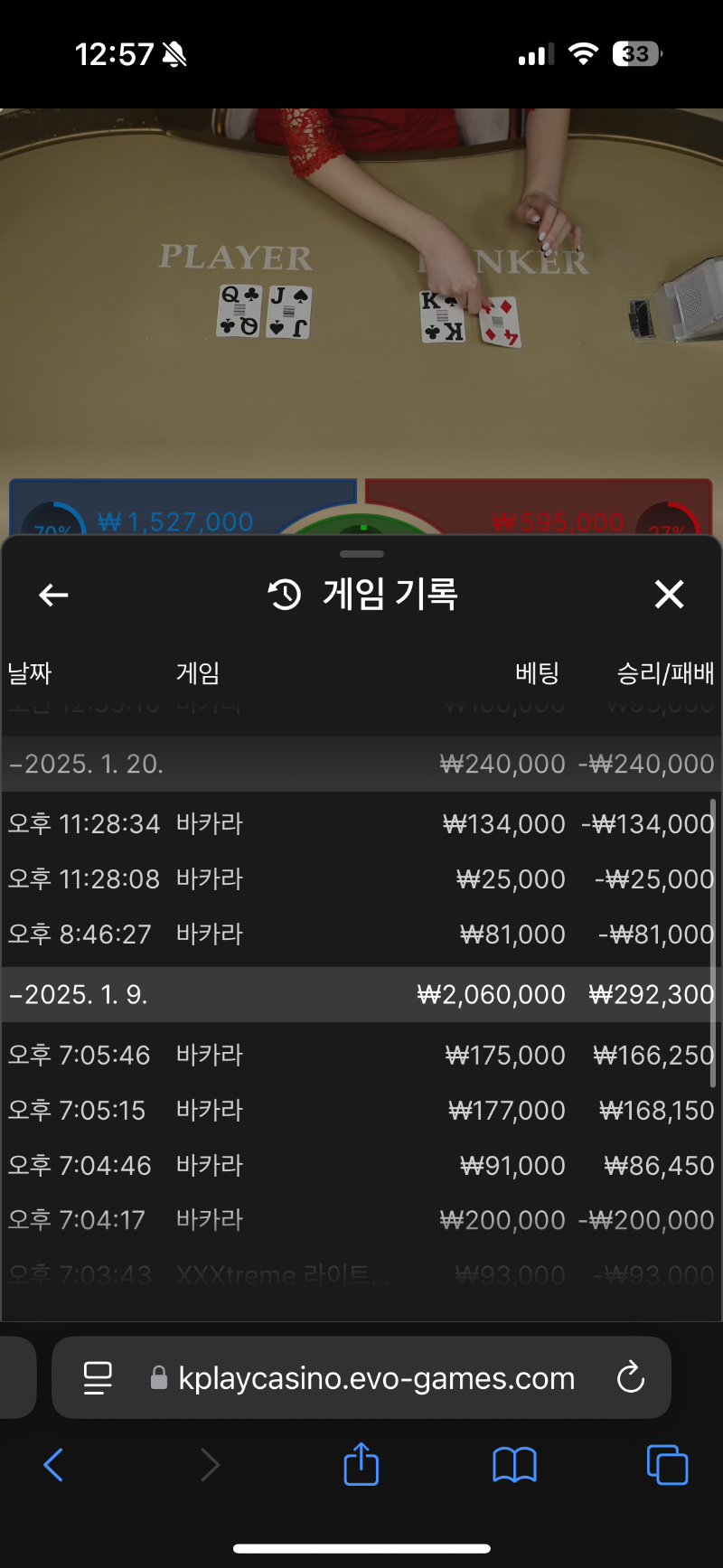Open the 오후 8:46:27 바카라 record
Viewport: 723px width, 1568px height.
[x=360, y=934]
